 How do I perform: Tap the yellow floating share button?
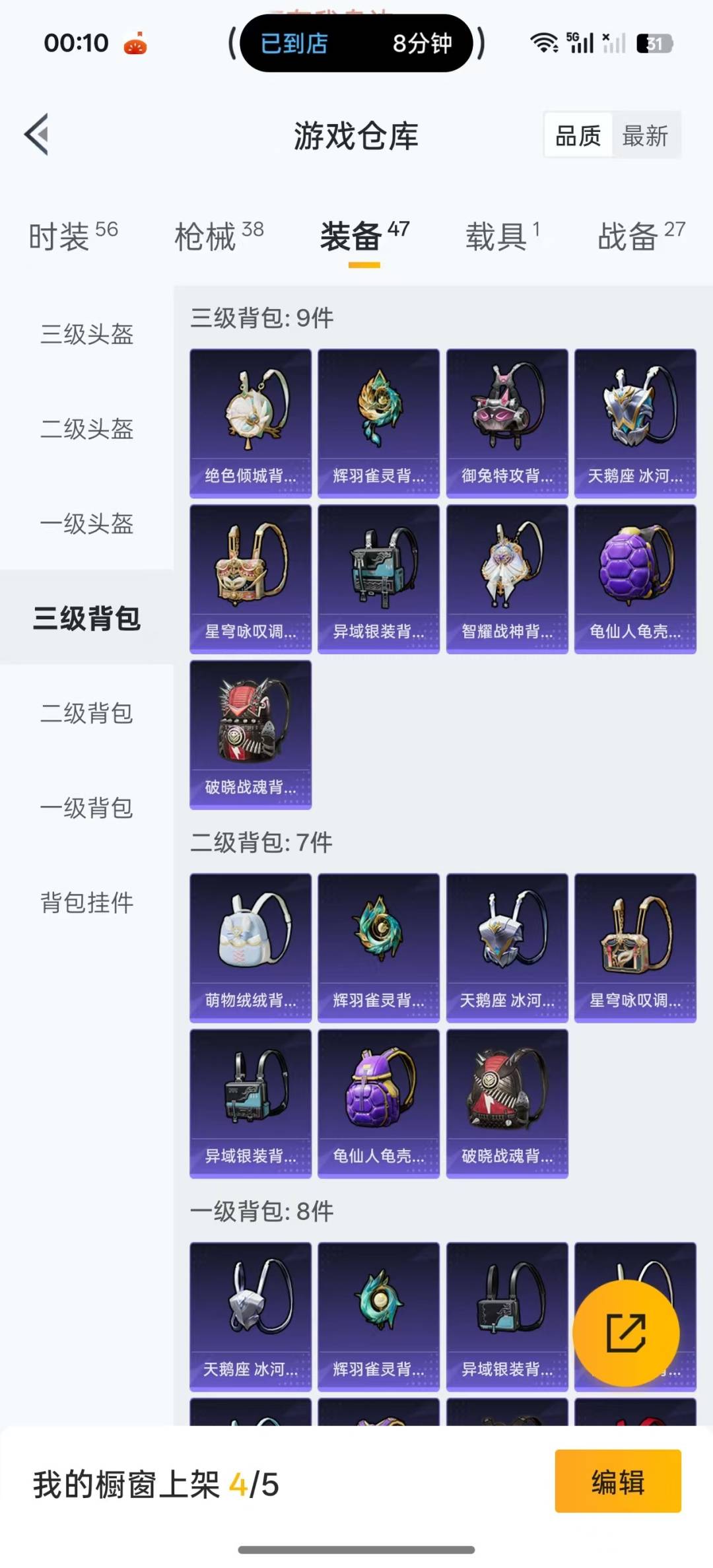click(626, 1333)
